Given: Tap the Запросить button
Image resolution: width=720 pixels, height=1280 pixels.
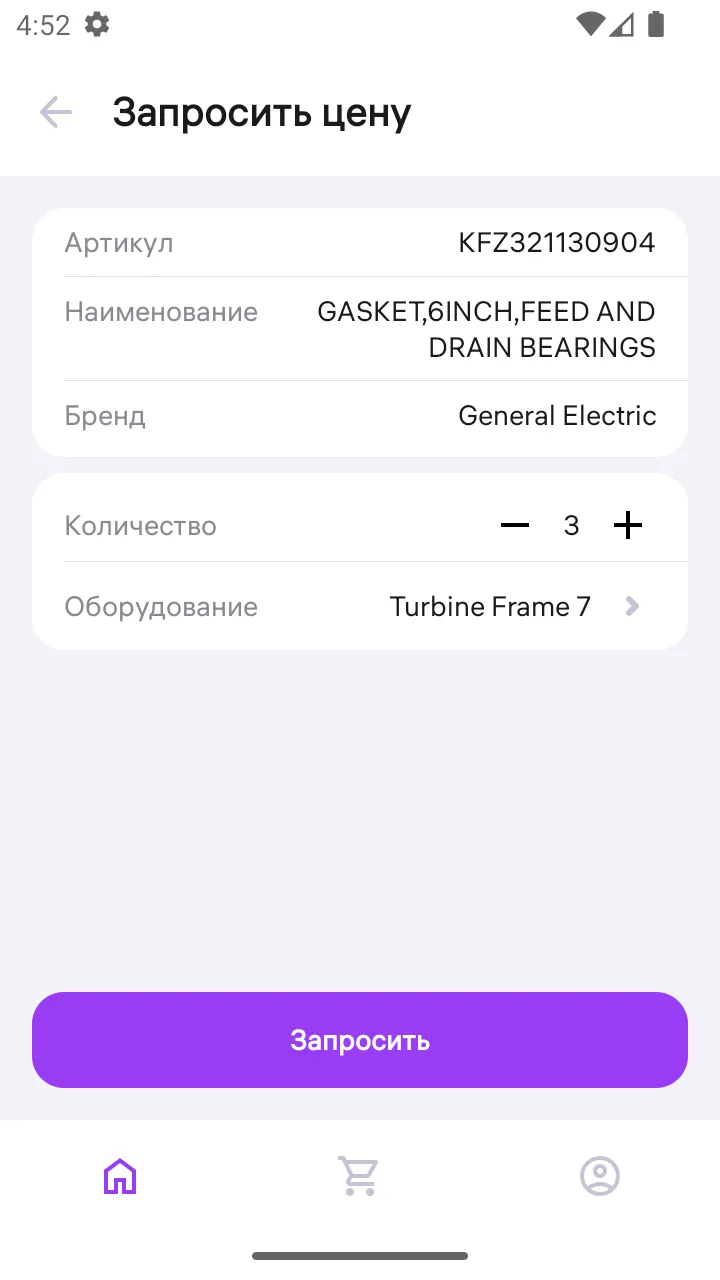Looking at the screenshot, I should point(360,1040).
